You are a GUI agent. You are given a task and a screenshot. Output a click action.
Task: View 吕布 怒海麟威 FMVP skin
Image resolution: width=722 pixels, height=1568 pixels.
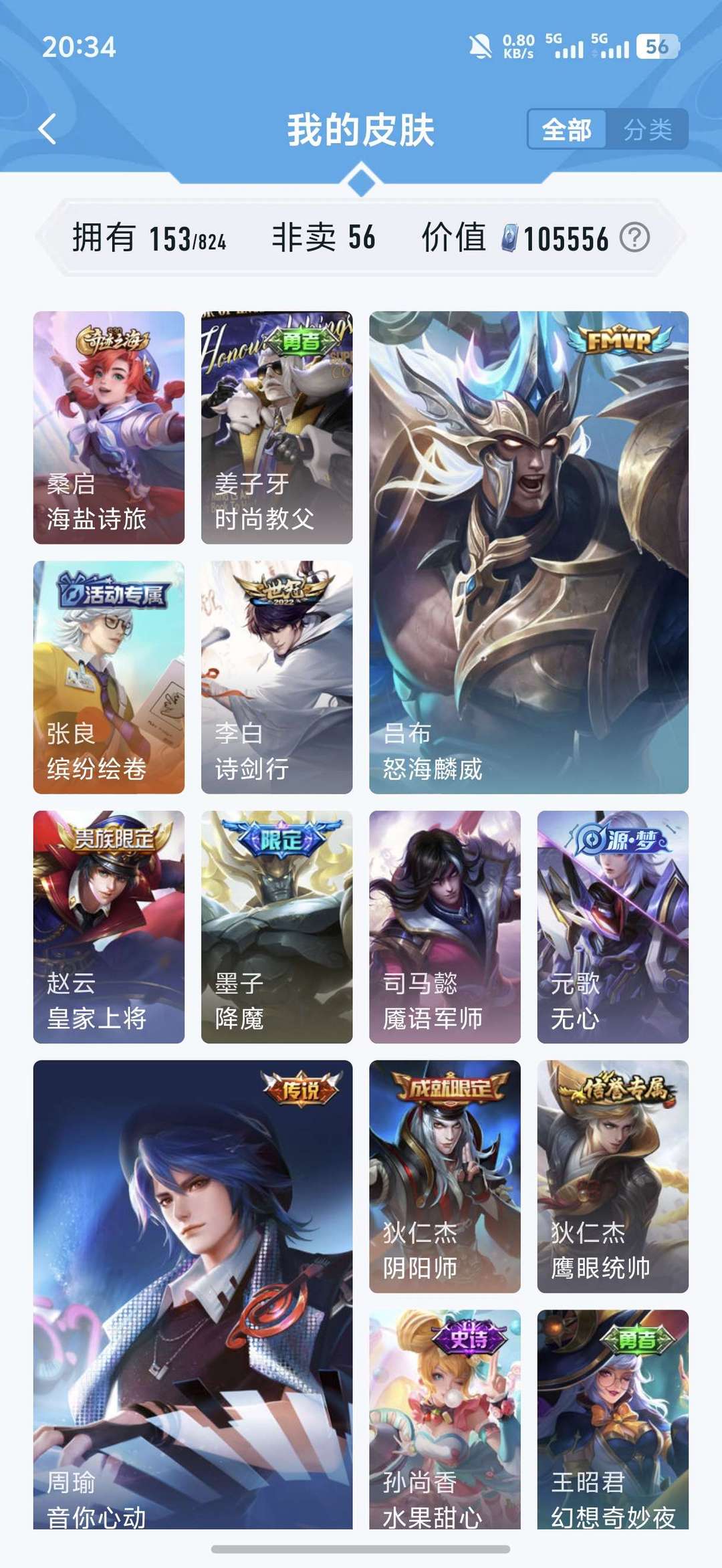pyautogui.click(x=529, y=552)
